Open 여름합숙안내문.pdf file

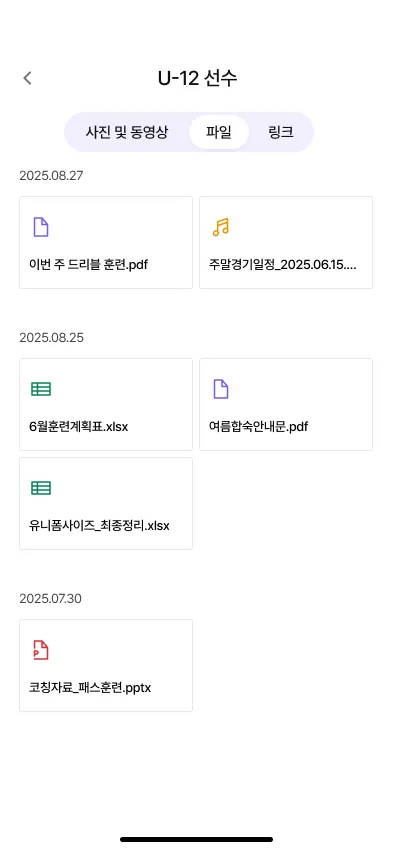[x=286, y=404]
